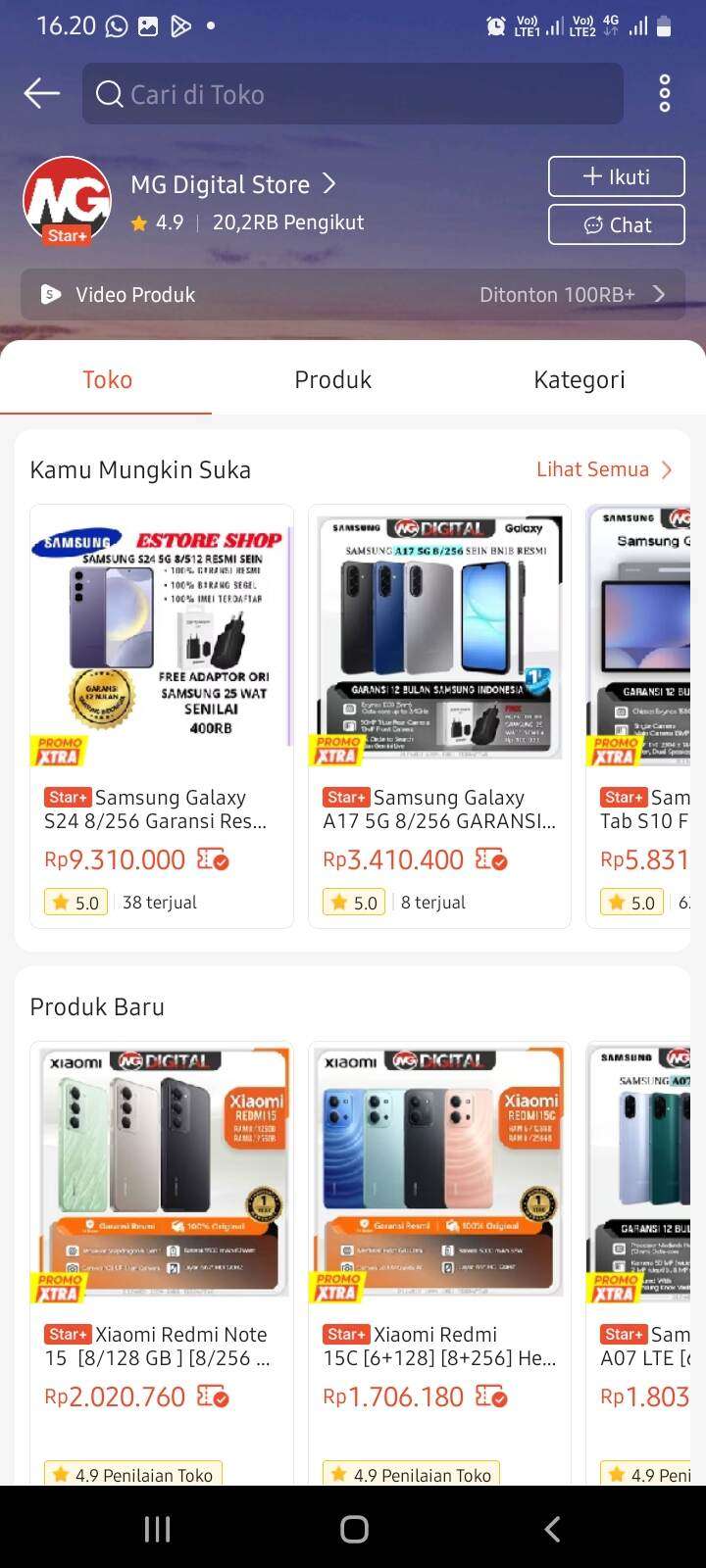Open the Kategori tab

pyautogui.click(x=579, y=379)
